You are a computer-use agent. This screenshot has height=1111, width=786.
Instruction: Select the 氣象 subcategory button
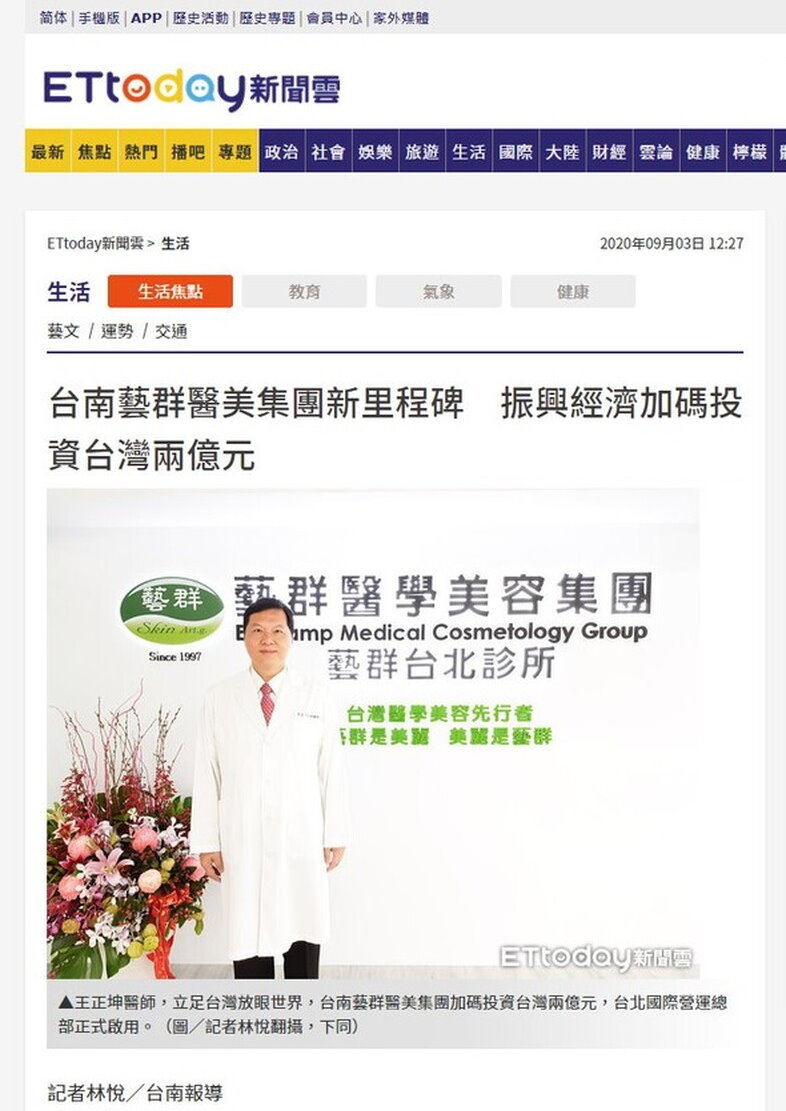click(x=438, y=292)
